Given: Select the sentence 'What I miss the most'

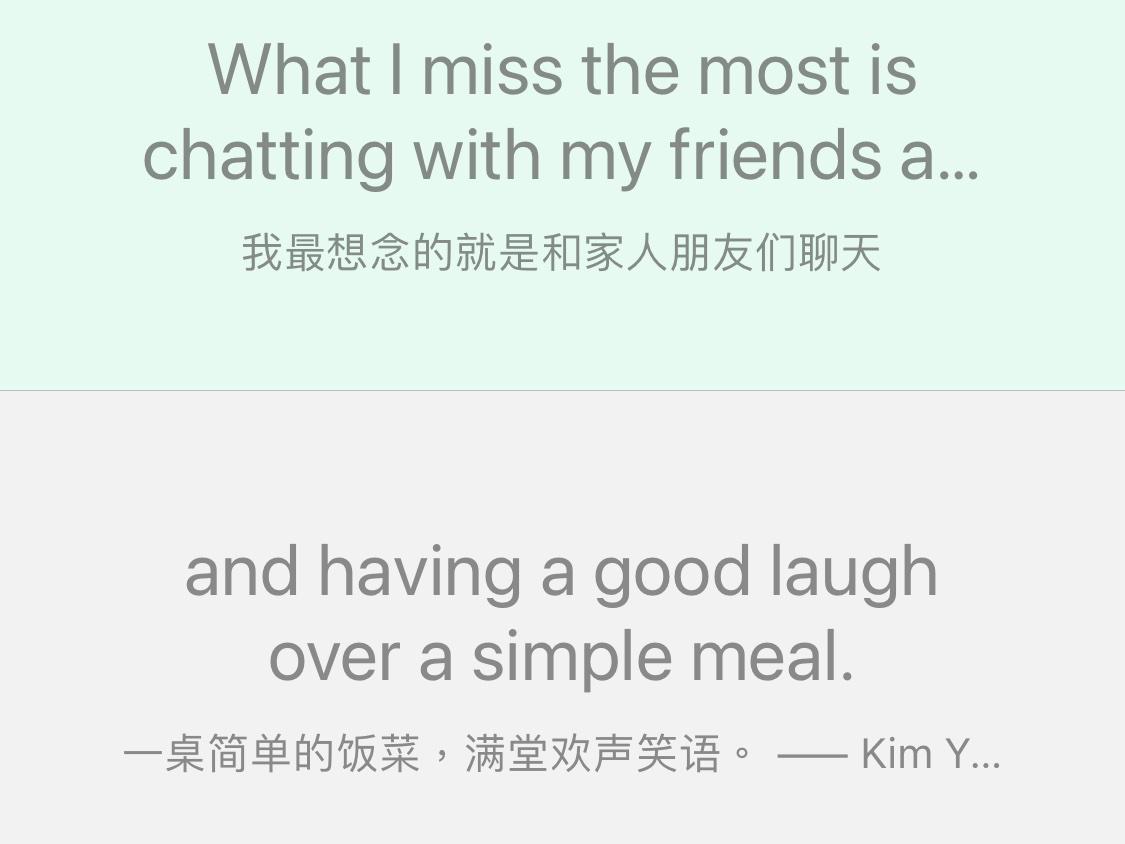Looking at the screenshot, I should (561, 113).
